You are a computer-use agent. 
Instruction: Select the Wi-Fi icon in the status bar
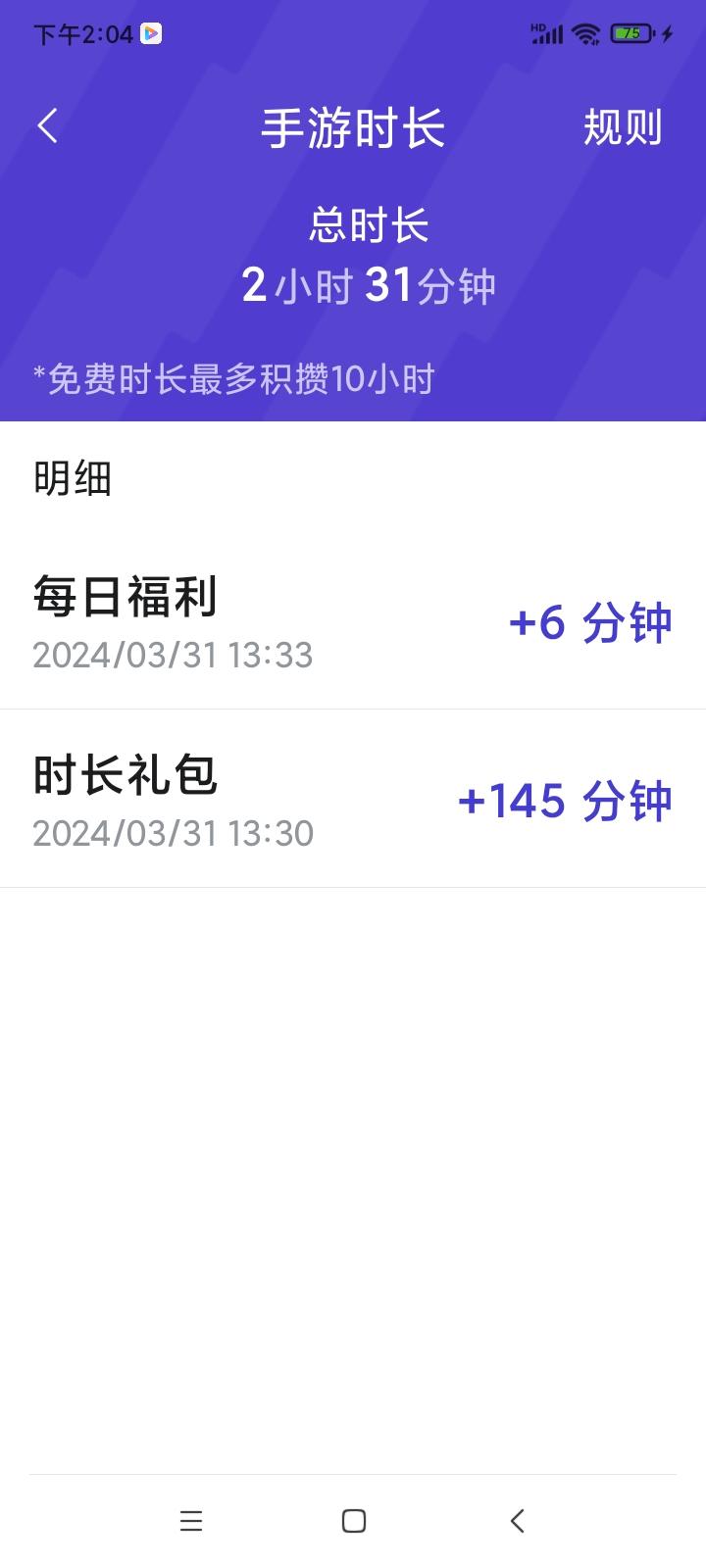click(x=585, y=33)
